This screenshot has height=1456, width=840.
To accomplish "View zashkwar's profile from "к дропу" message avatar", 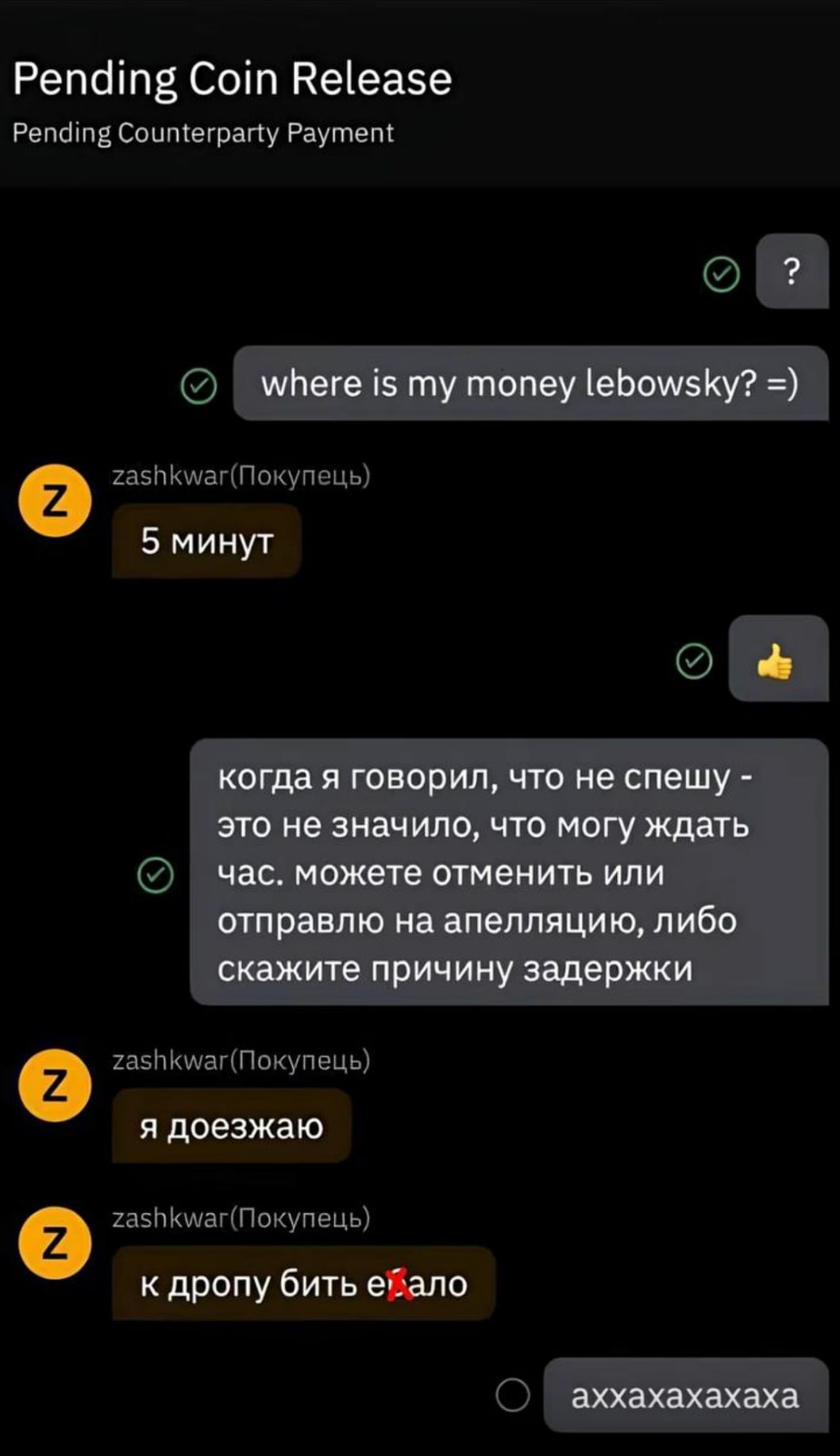I will pos(55,1242).
